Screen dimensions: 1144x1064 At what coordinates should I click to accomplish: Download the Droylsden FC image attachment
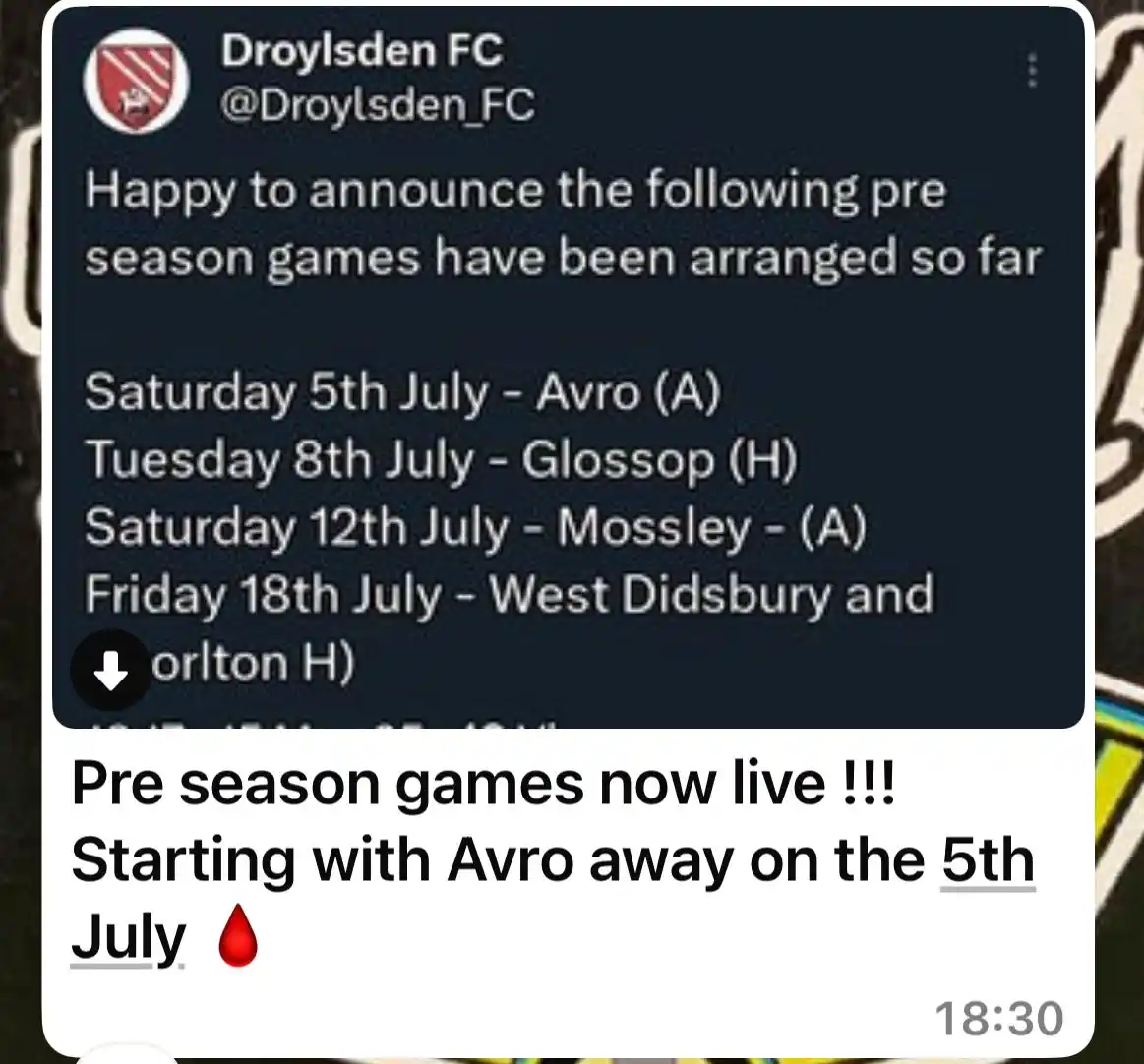pos(113,672)
